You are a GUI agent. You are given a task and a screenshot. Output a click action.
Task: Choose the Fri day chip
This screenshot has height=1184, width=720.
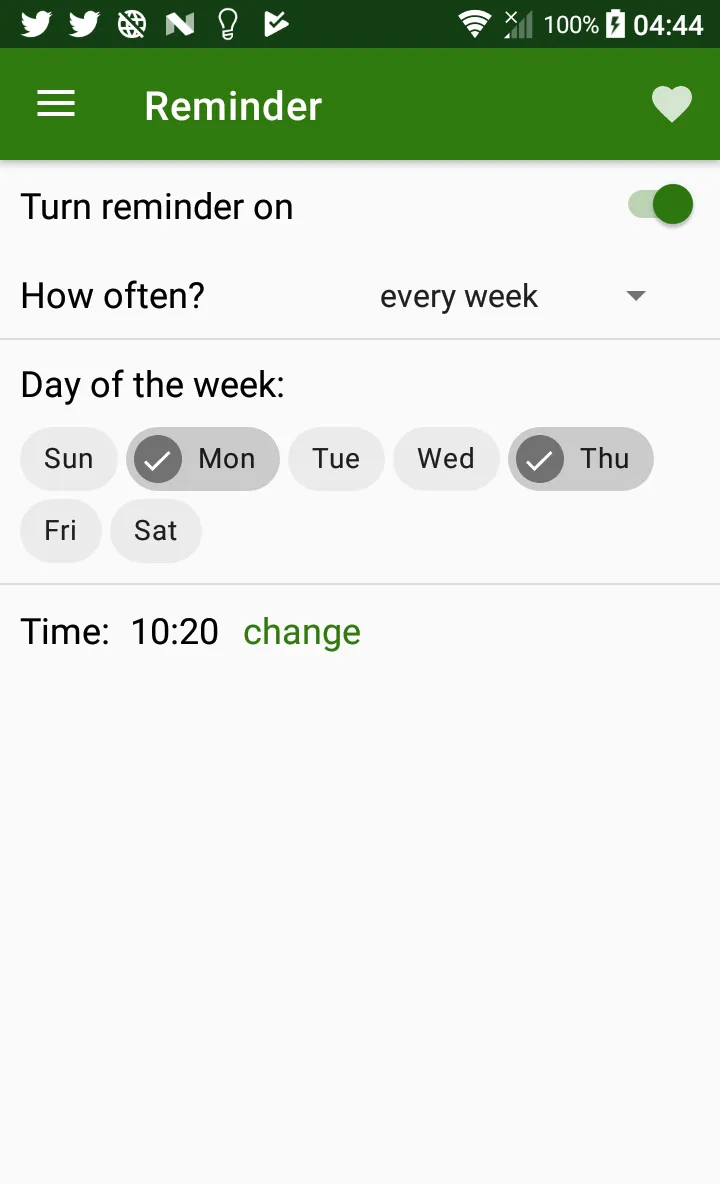[60, 530]
